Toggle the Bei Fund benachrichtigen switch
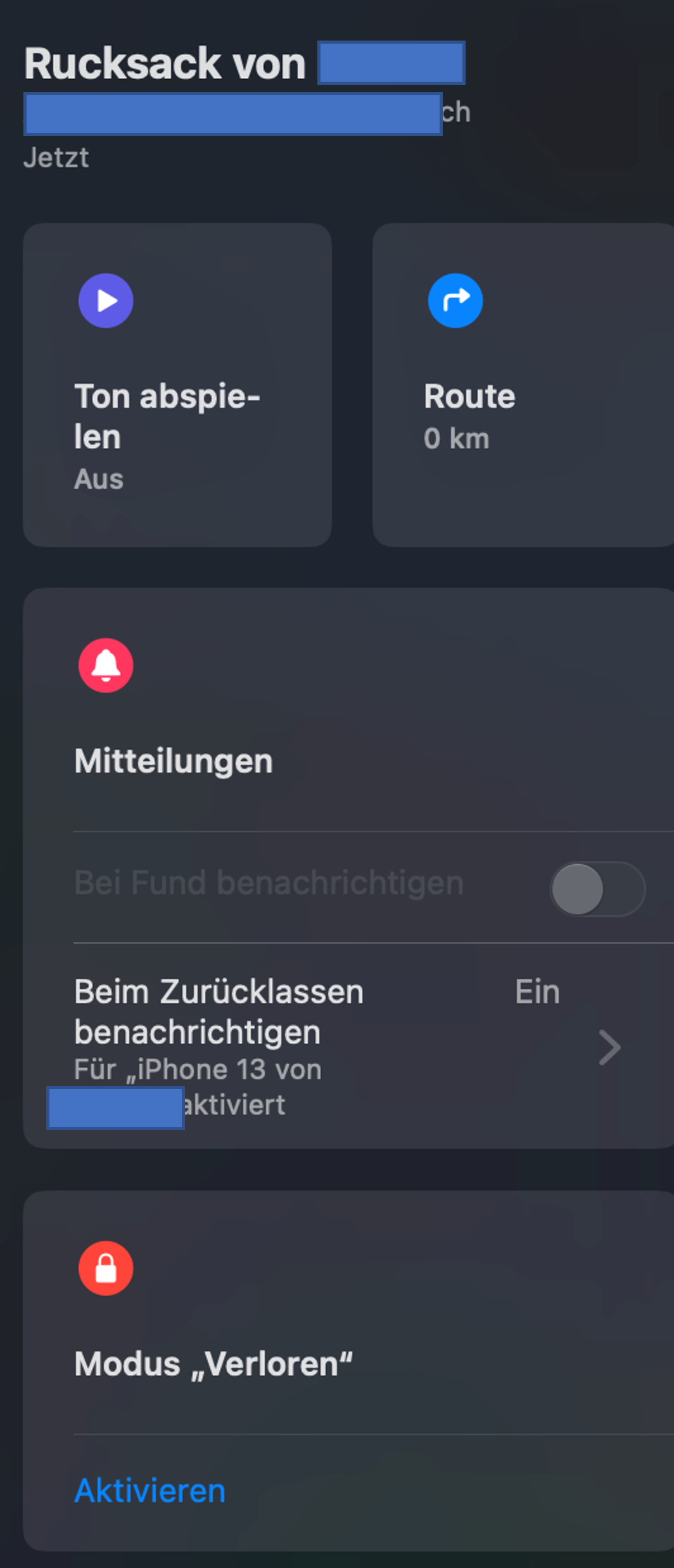Image resolution: width=674 pixels, height=1568 pixels. [x=597, y=889]
